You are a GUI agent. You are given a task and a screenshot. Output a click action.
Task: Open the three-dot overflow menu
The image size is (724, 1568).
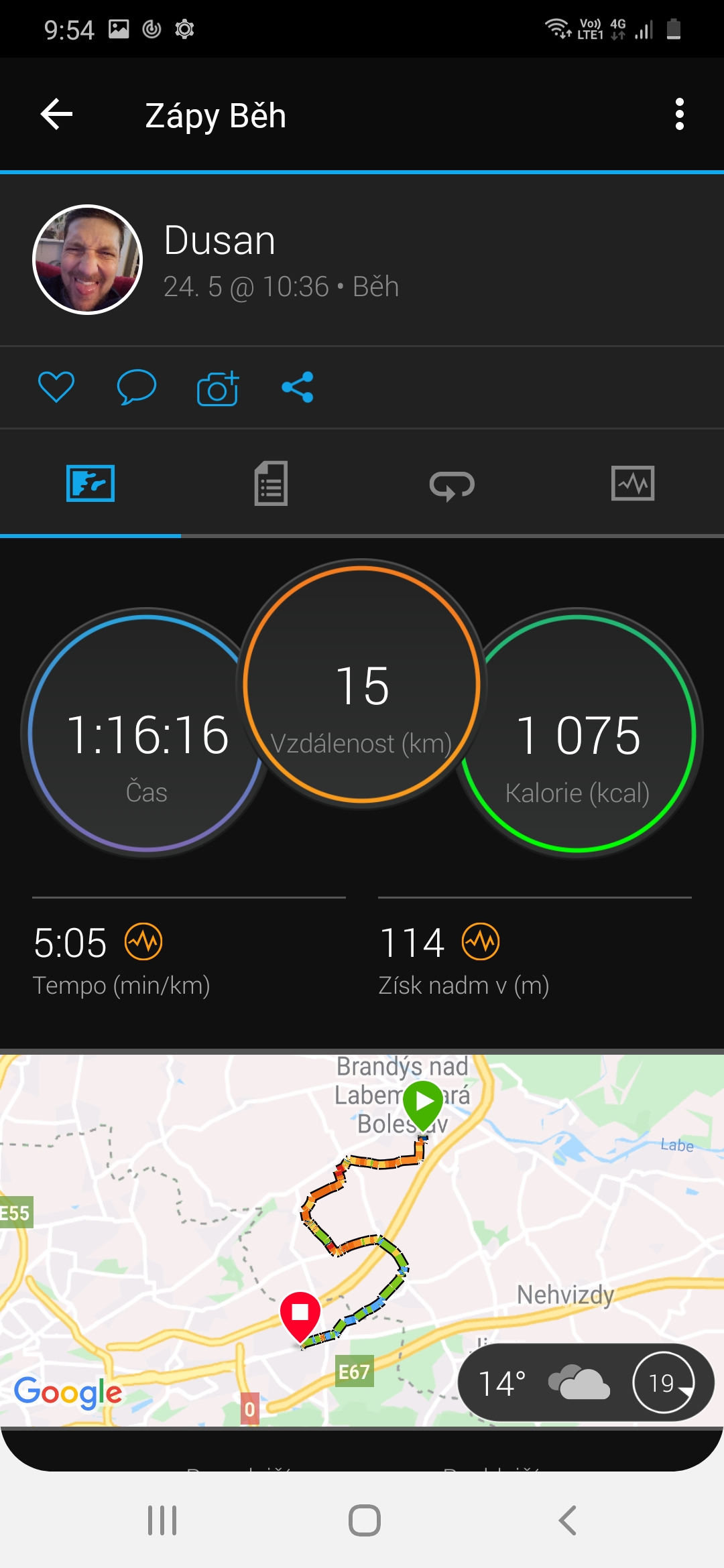[x=679, y=115]
